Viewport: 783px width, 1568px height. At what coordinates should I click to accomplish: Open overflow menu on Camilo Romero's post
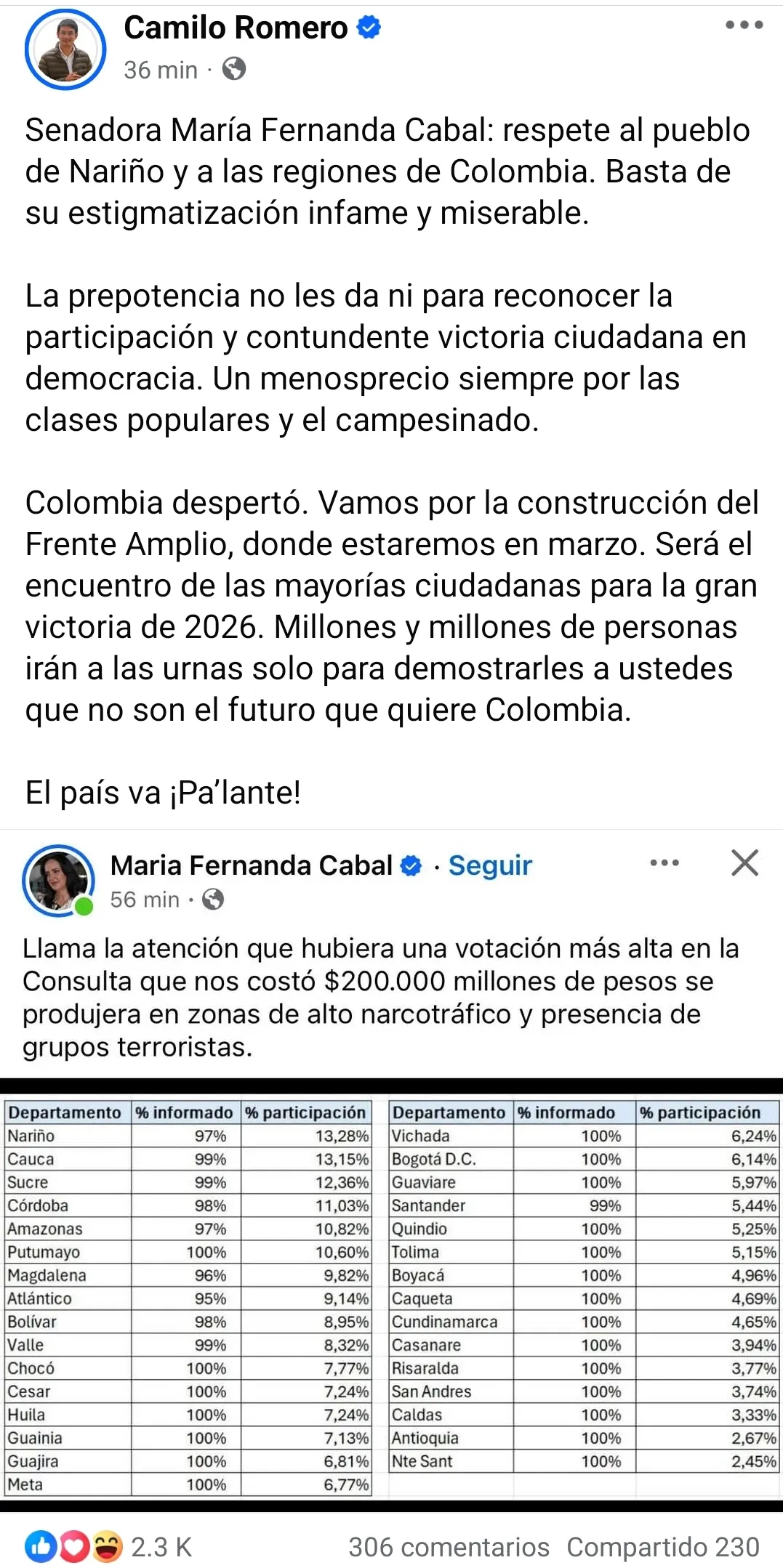pyautogui.click(x=744, y=25)
